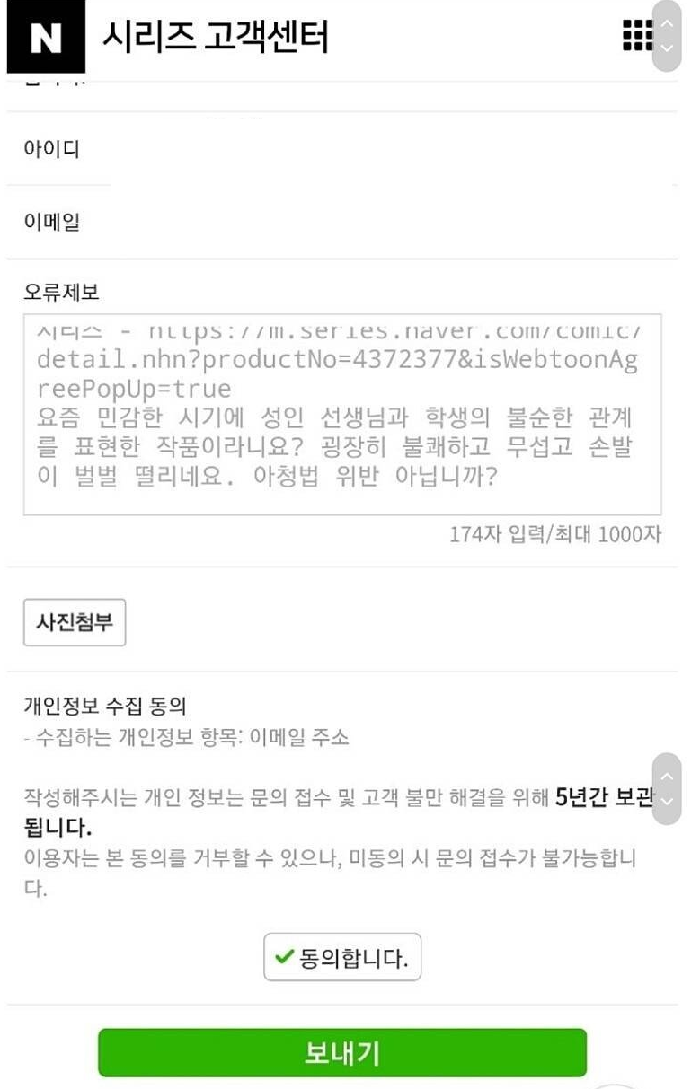Check the 동의합니다 consent box
The image size is (700, 1089).
pos(342,958)
